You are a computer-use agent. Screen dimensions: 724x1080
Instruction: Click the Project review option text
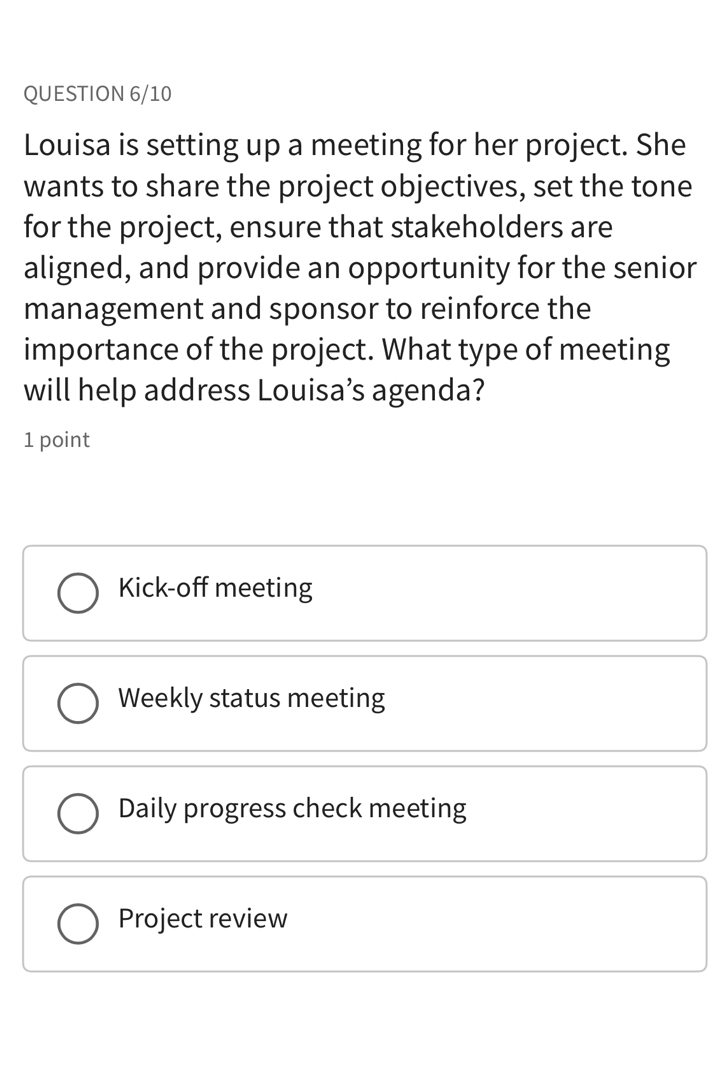(203, 919)
